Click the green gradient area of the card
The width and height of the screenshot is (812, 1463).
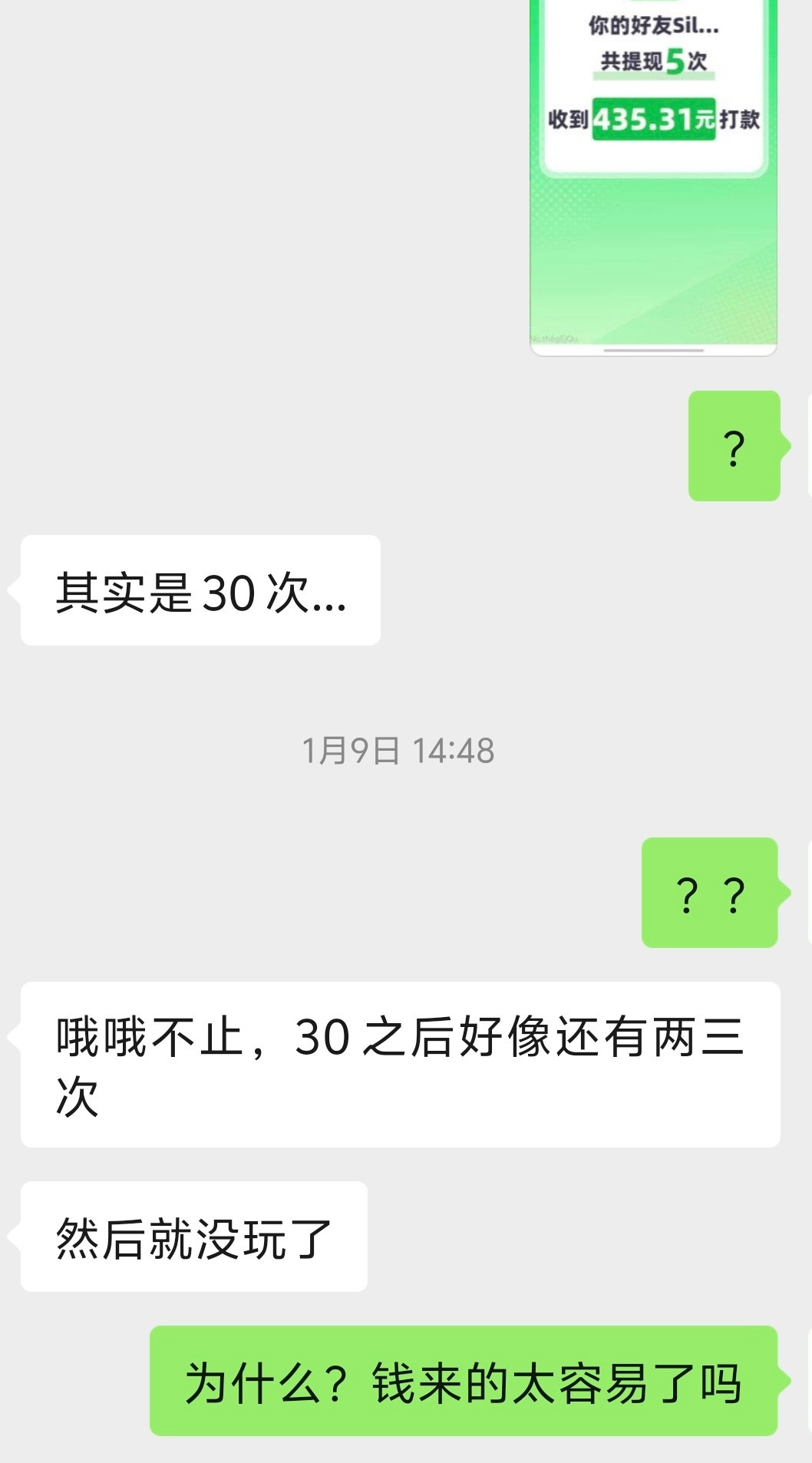pyautogui.click(x=652, y=253)
